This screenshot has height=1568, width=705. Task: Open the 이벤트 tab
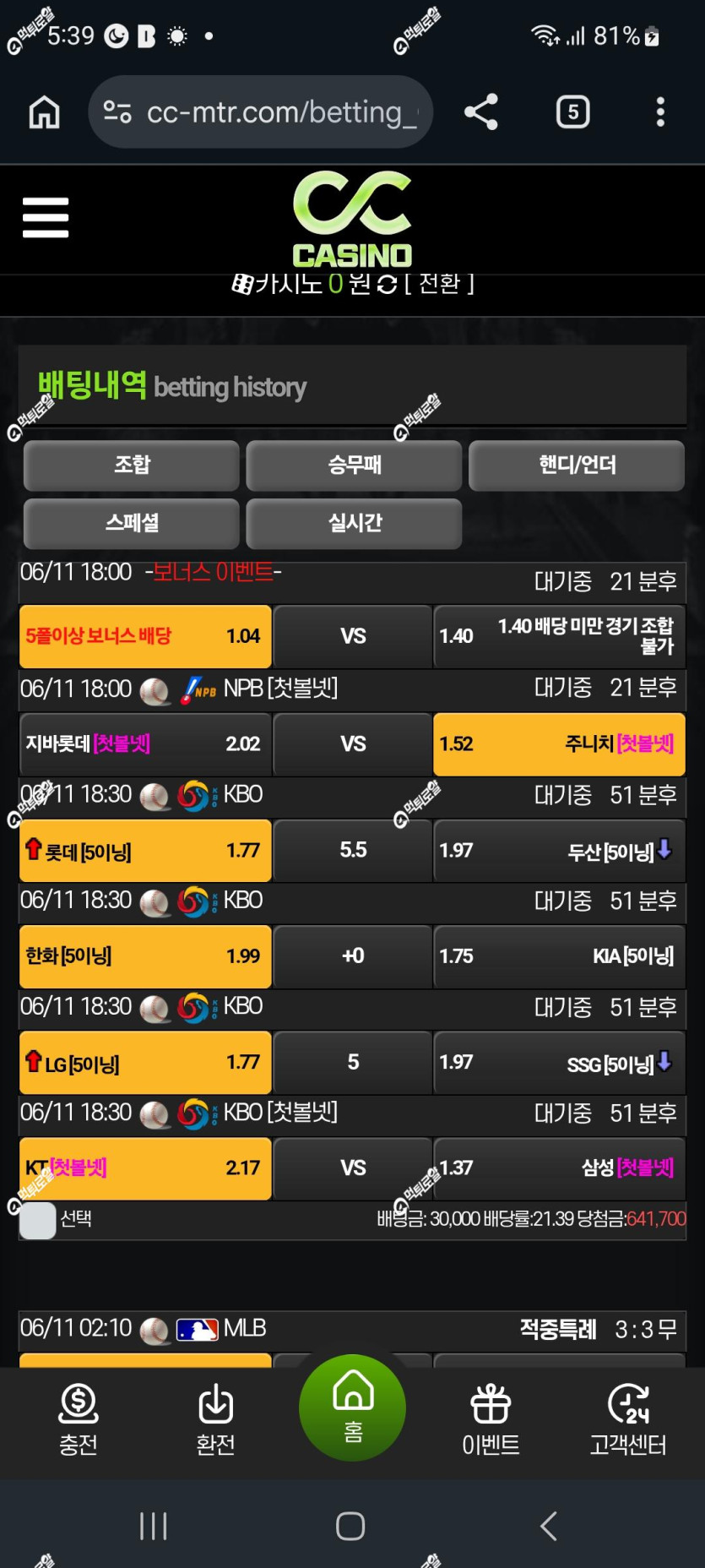point(491,1421)
